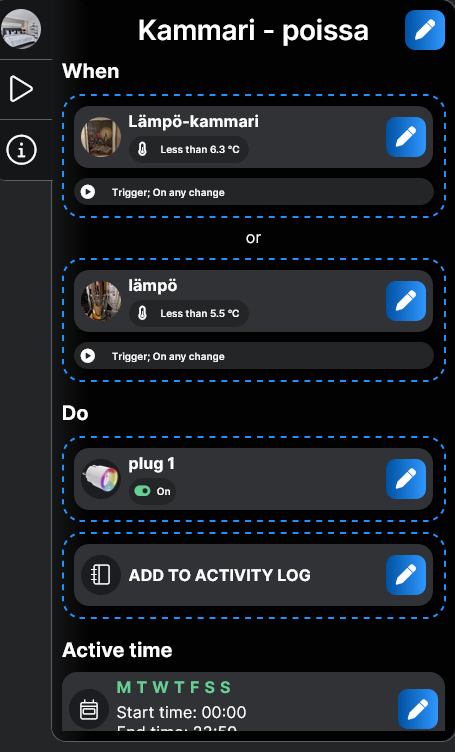Viewport: 455px width, 752px height.
Task: Edit the Active time schedule
Action: pyautogui.click(x=418, y=709)
